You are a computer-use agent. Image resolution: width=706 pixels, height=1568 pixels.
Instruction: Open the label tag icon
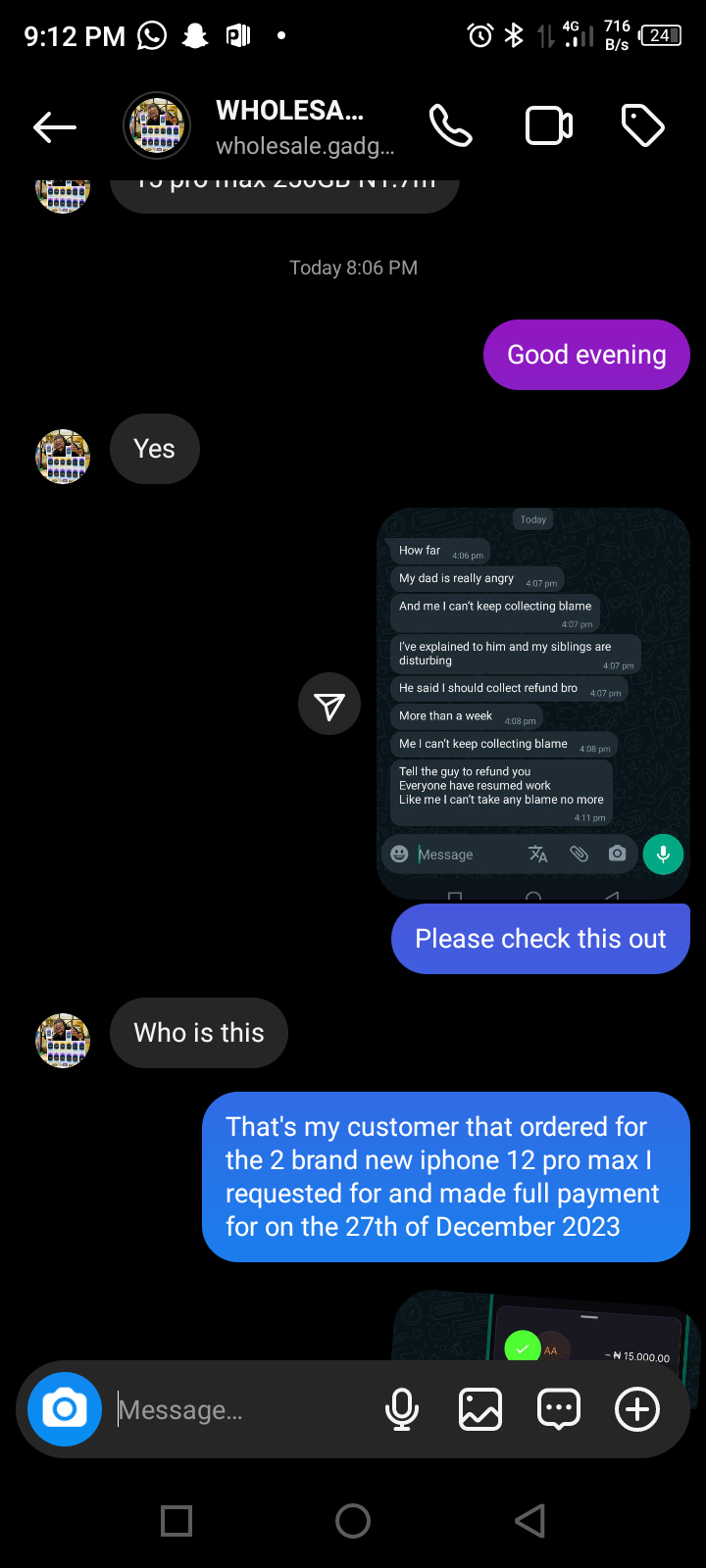643,126
